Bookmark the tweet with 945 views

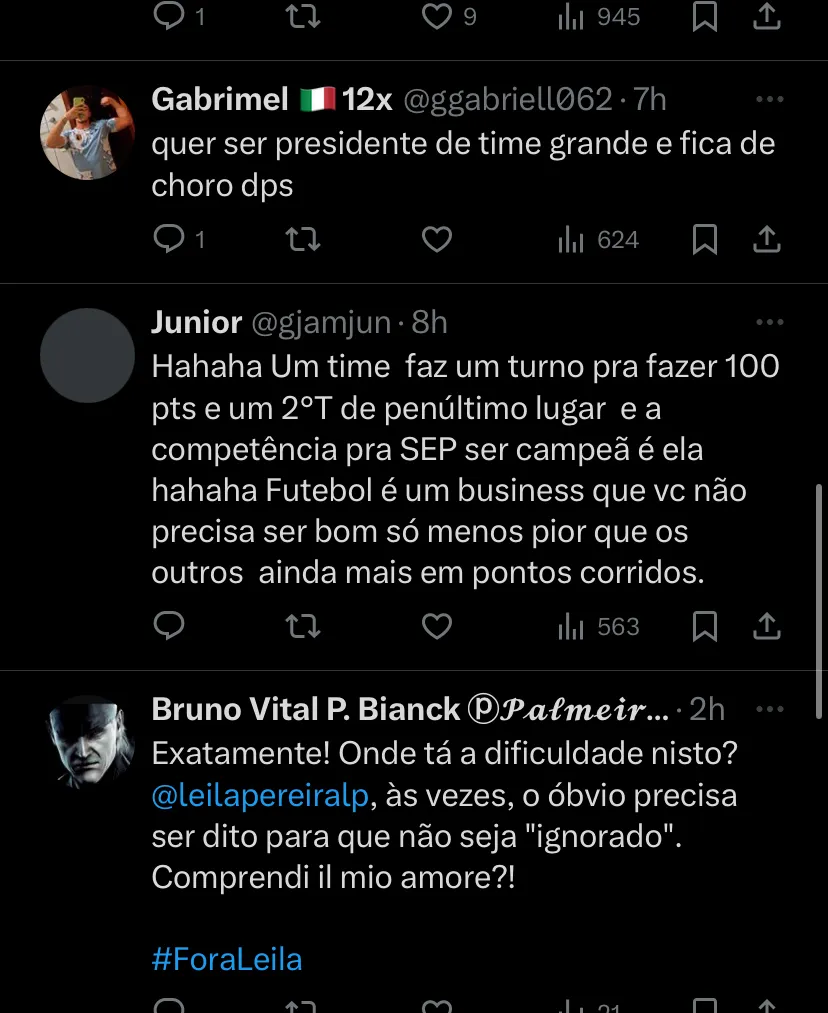click(705, 17)
